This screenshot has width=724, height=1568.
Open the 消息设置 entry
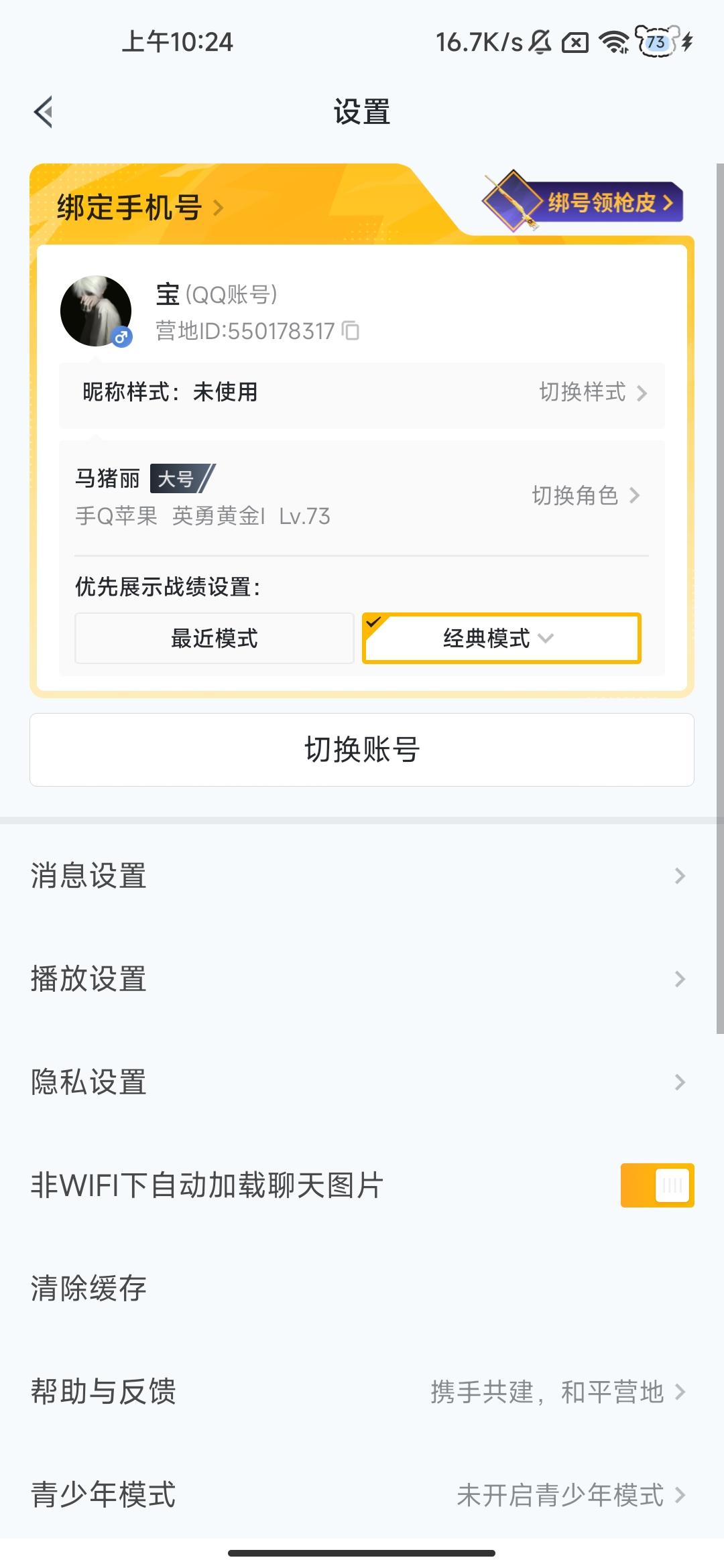(x=362, y=875)
